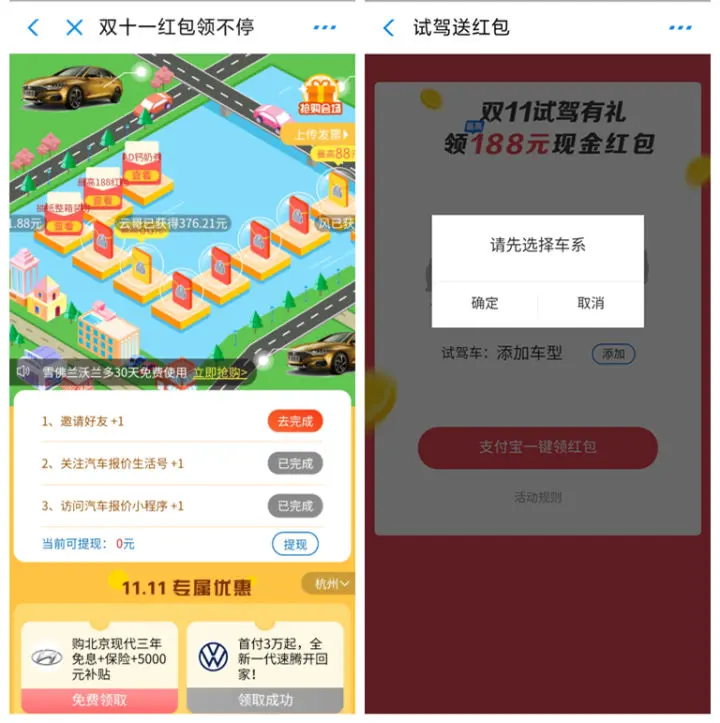Viewport: 720px width, 723px height.
Task: Go back from the 试驾送红包 page
Action: coord(389,27)
